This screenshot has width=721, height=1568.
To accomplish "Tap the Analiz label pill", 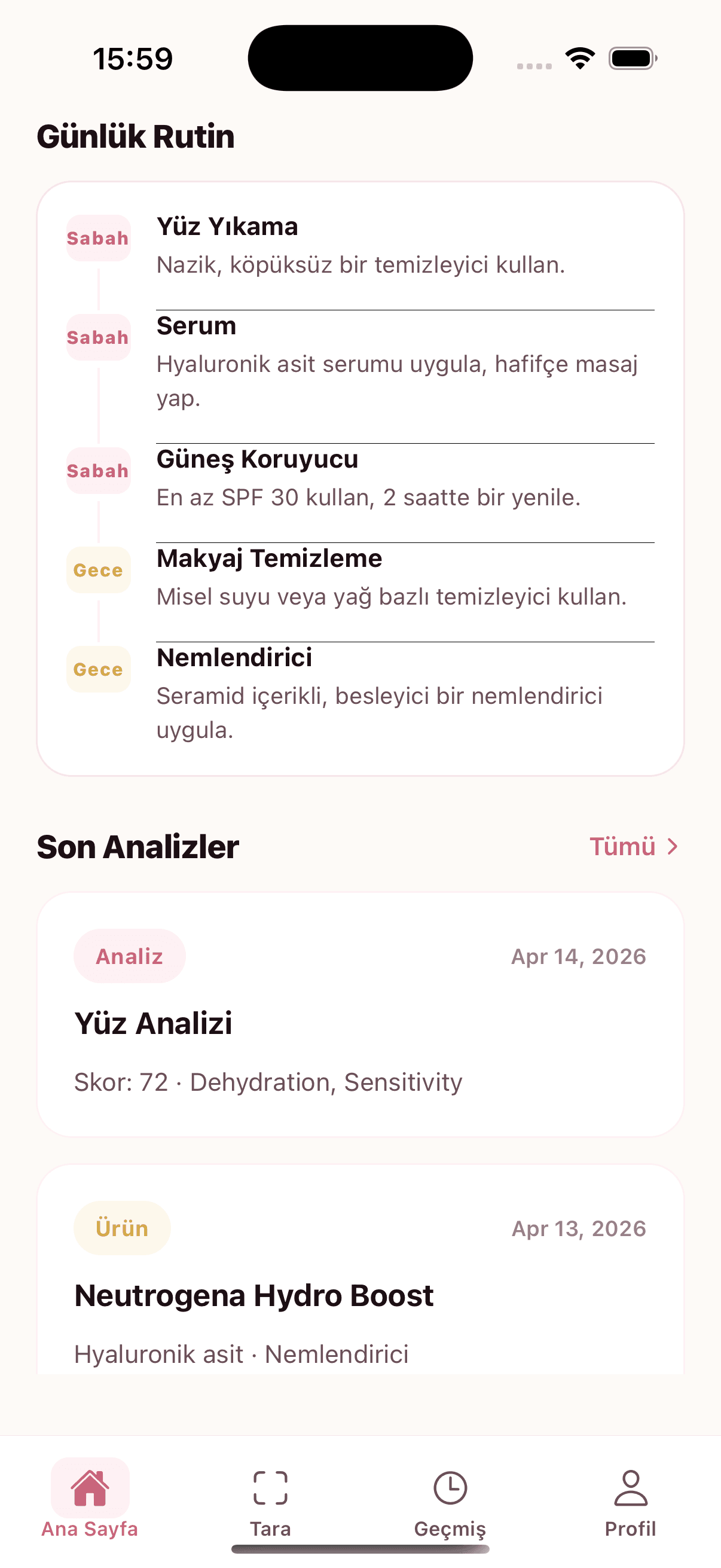I will (x=129, y=956).
